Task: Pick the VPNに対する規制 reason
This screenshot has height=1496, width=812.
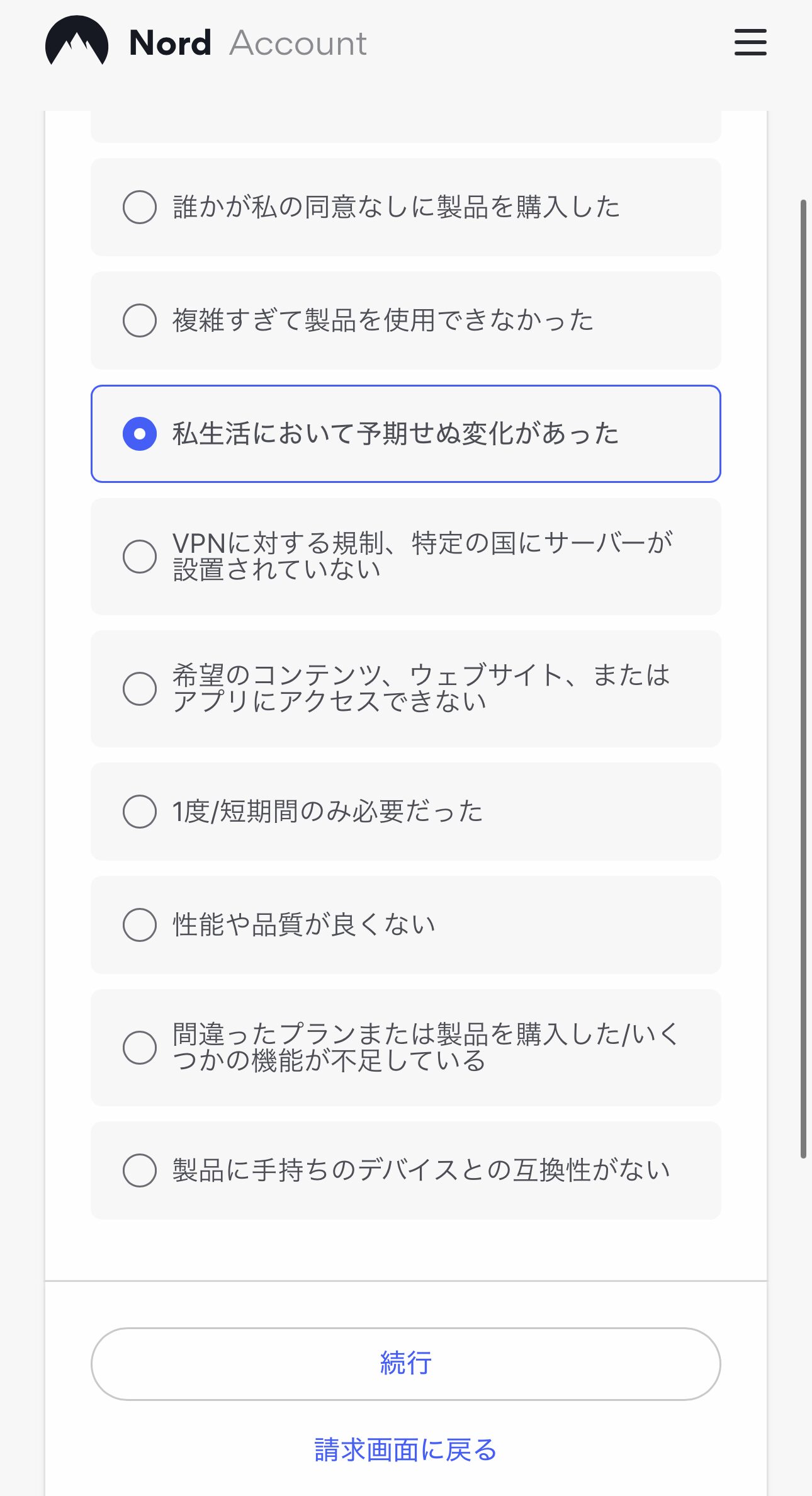Action: (x=140, y=557)
